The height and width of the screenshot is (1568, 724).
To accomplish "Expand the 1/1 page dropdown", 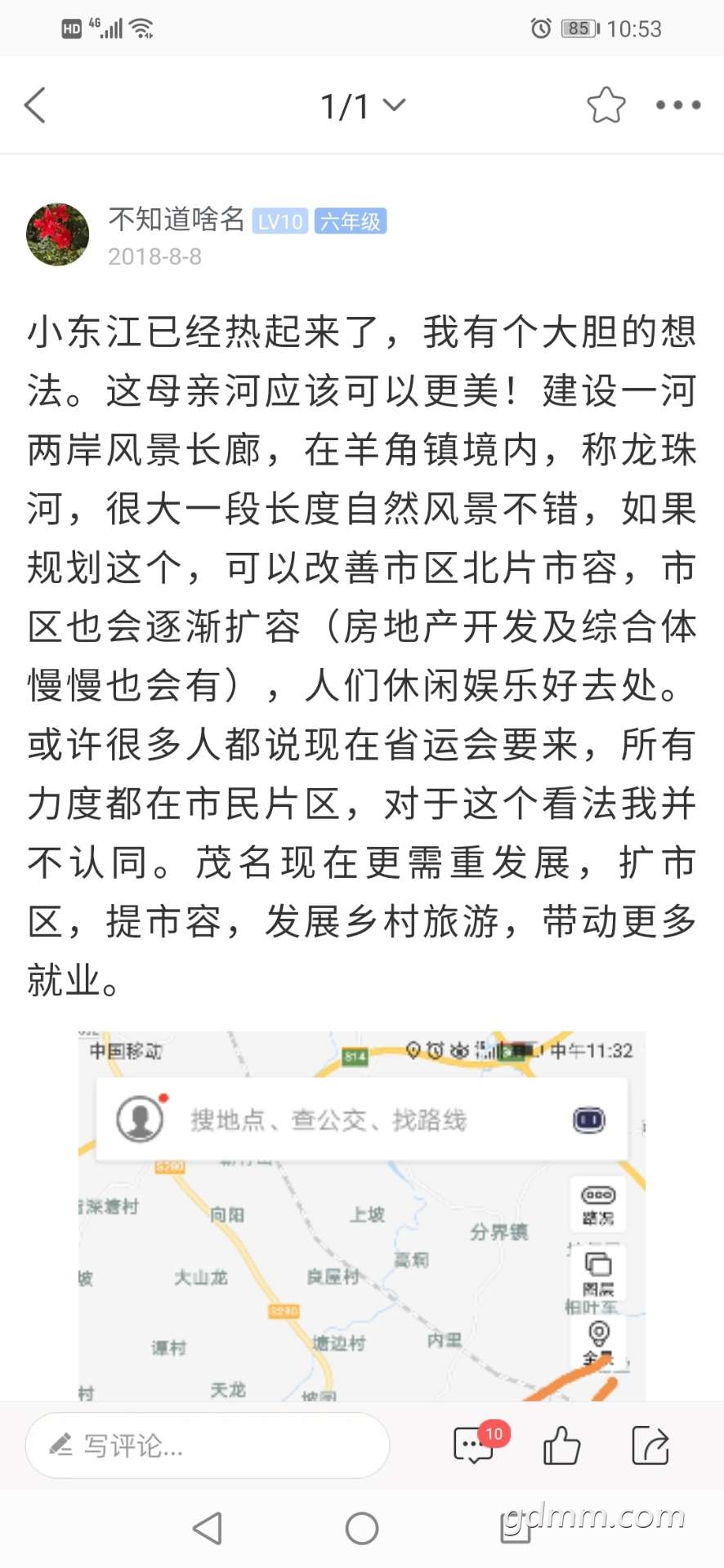I will (x=363, y=106).
